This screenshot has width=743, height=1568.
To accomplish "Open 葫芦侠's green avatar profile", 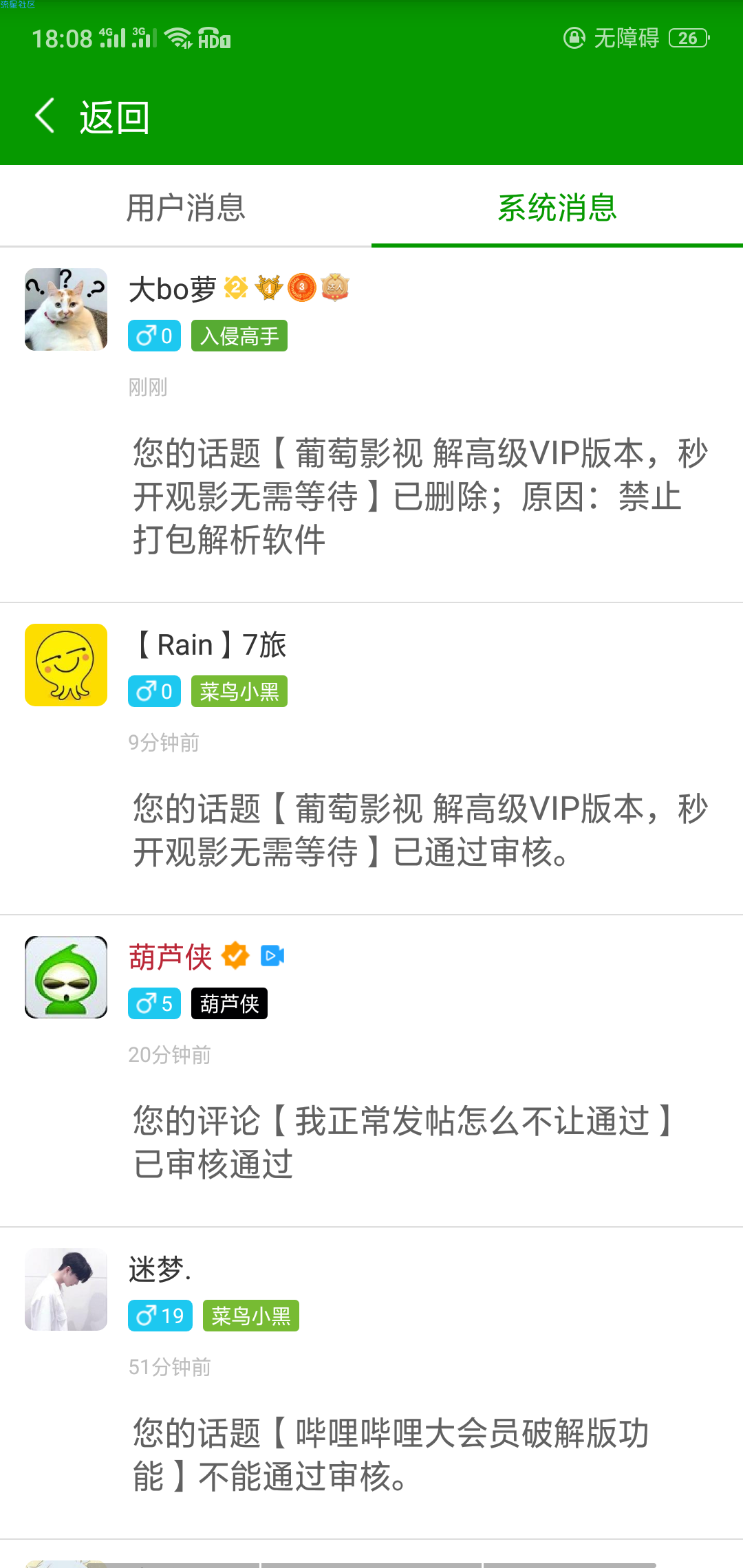I will 66,977.
